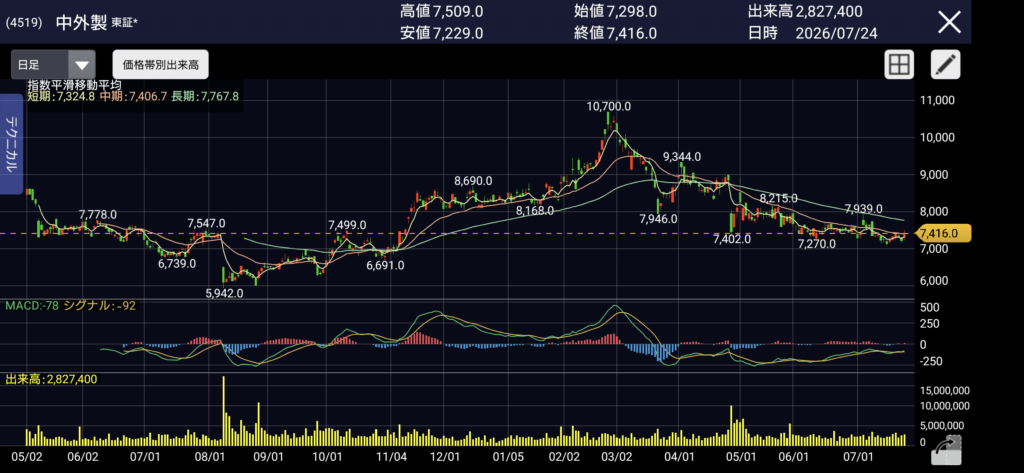Rotate the chart to portrait orientation
1024x473 pixels.
click(x=948, y=449)
